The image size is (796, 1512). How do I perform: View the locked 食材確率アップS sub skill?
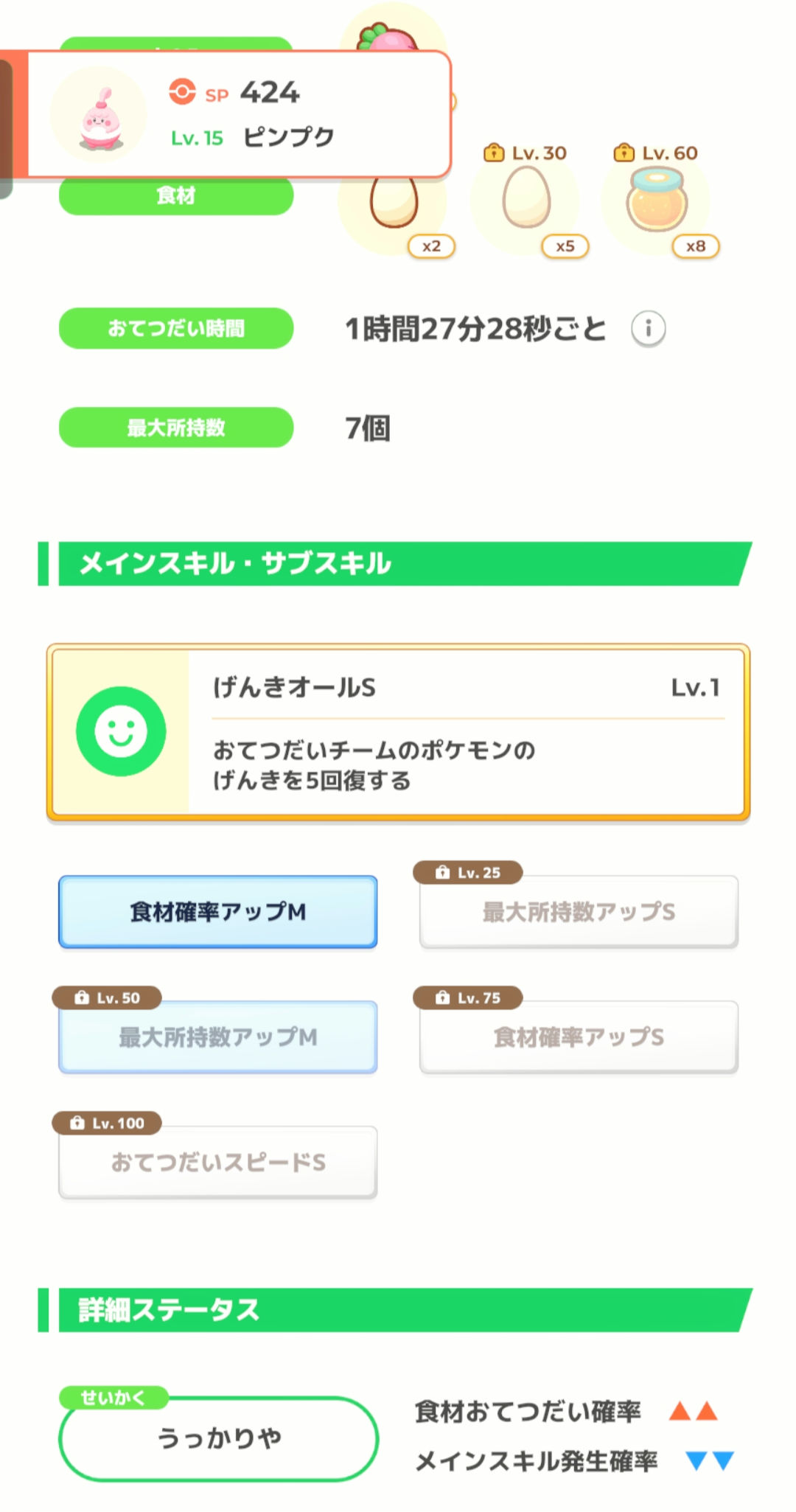click(579, 1037)
